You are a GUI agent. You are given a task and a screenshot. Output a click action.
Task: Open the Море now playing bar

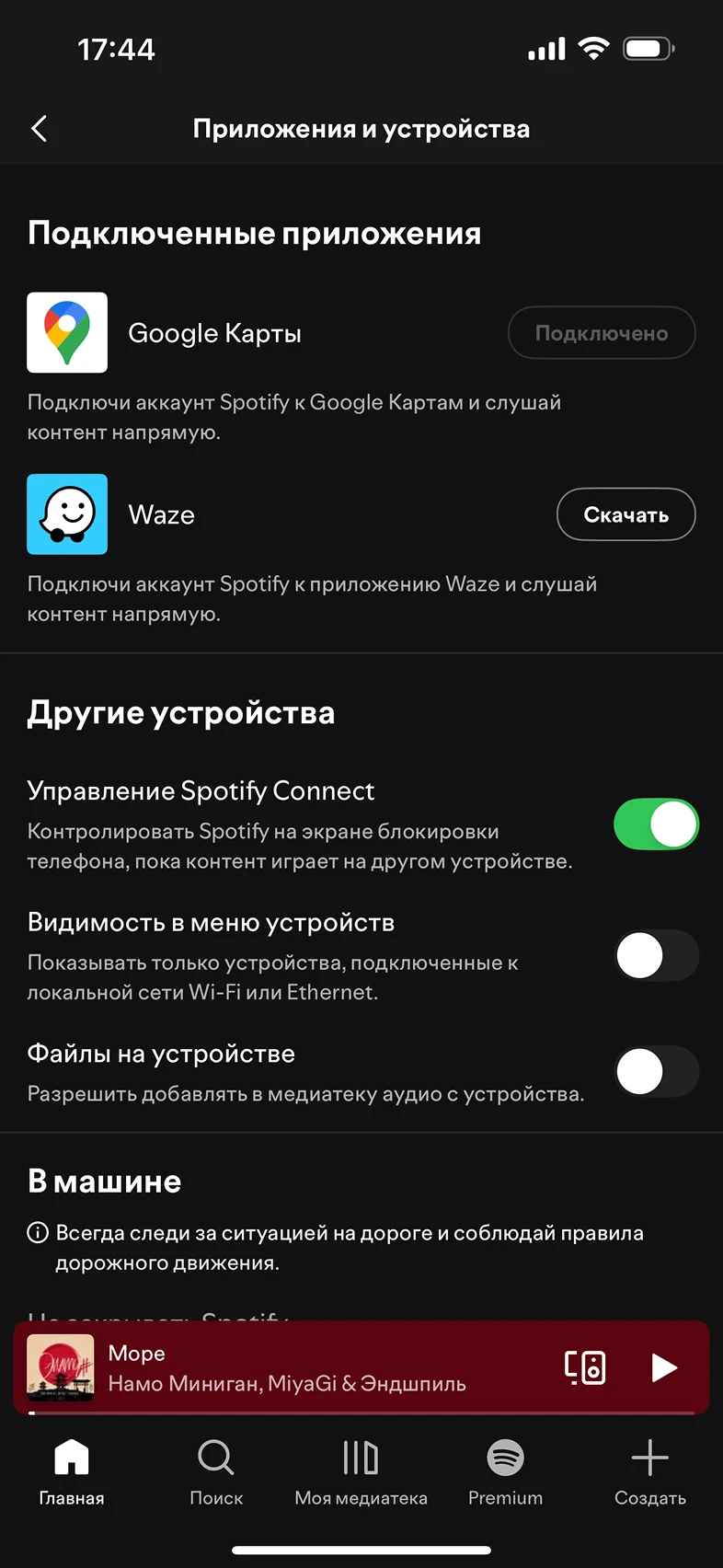pos(304,1367)
